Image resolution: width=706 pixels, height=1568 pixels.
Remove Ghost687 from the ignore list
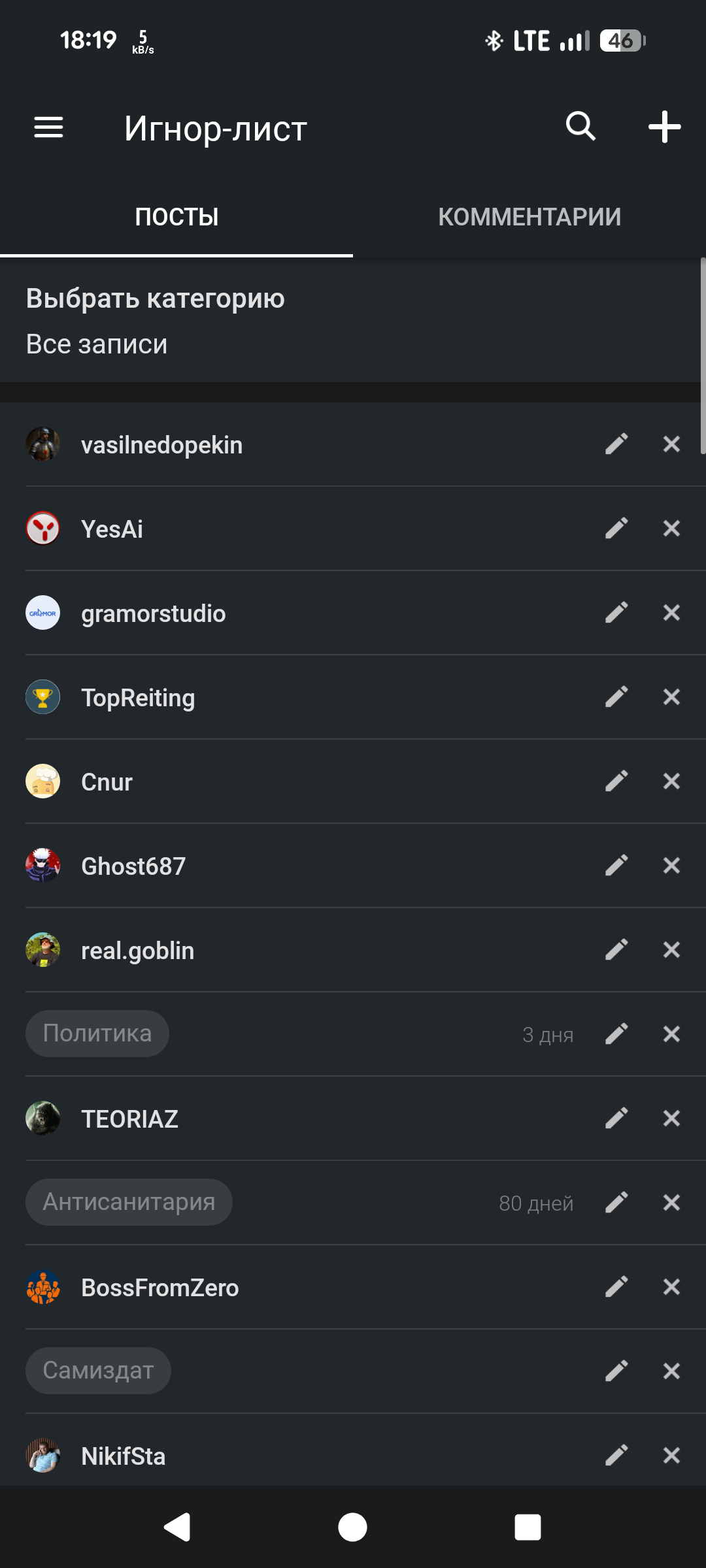point(671,866)
